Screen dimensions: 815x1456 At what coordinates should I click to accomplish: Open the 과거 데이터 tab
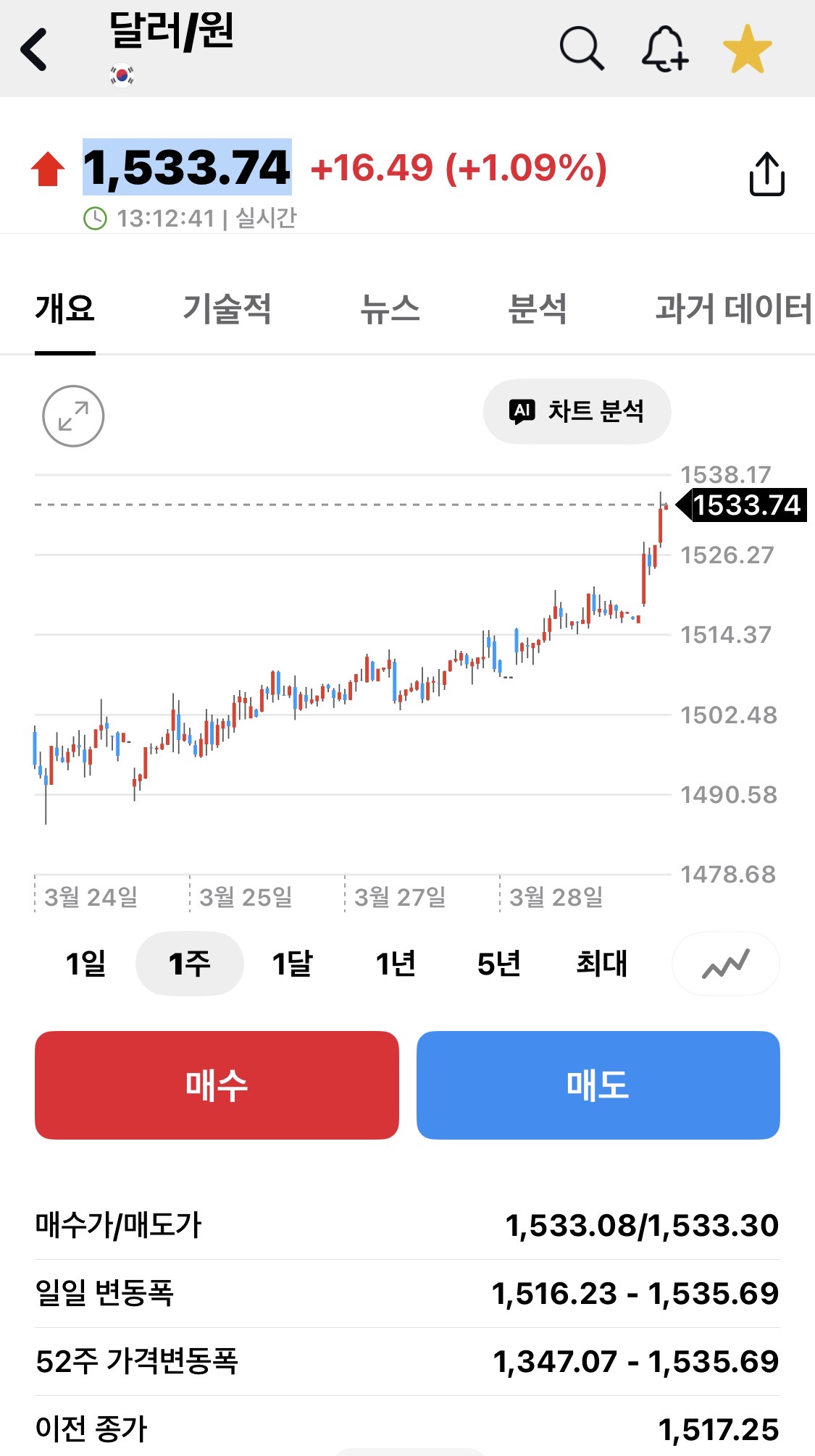coord(733,309)
